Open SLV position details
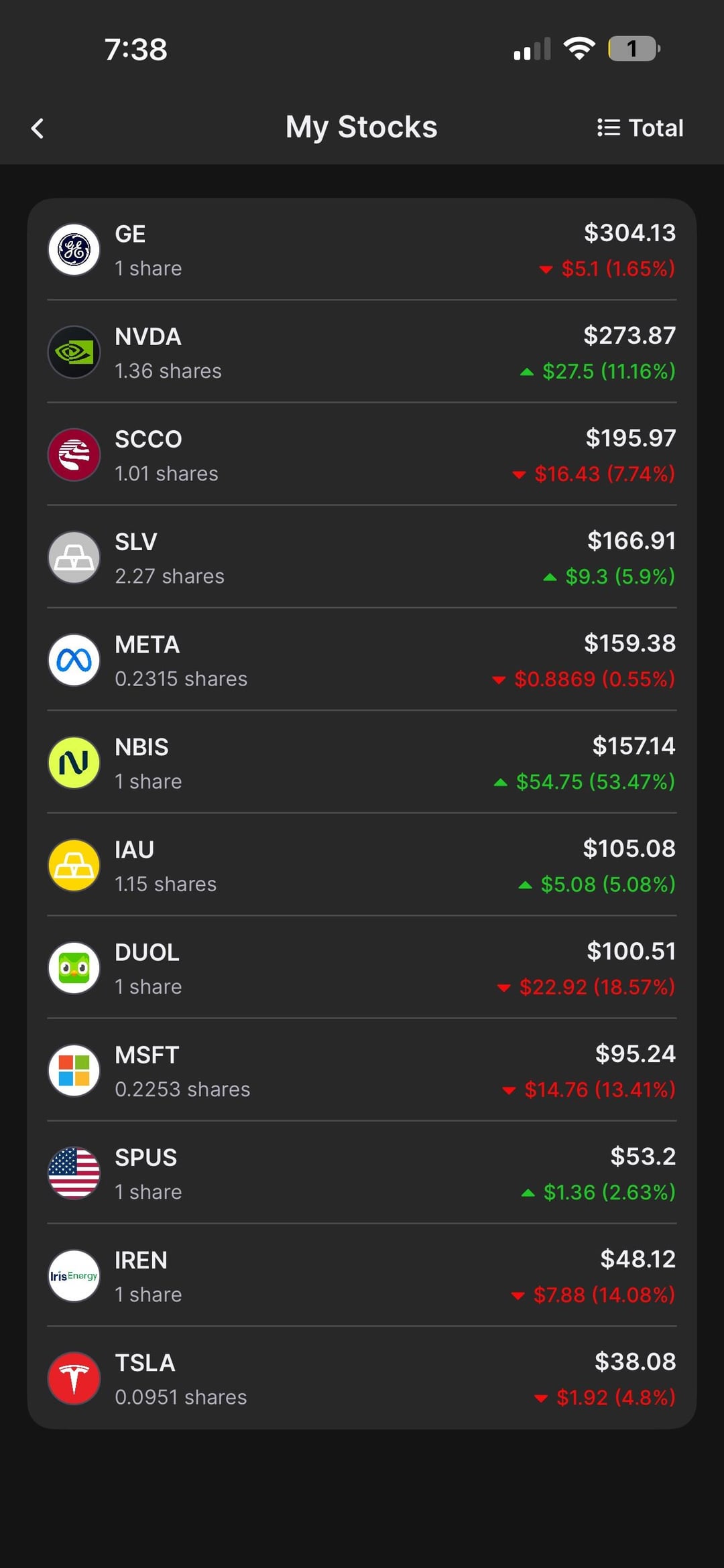 (x=362, y=558)
